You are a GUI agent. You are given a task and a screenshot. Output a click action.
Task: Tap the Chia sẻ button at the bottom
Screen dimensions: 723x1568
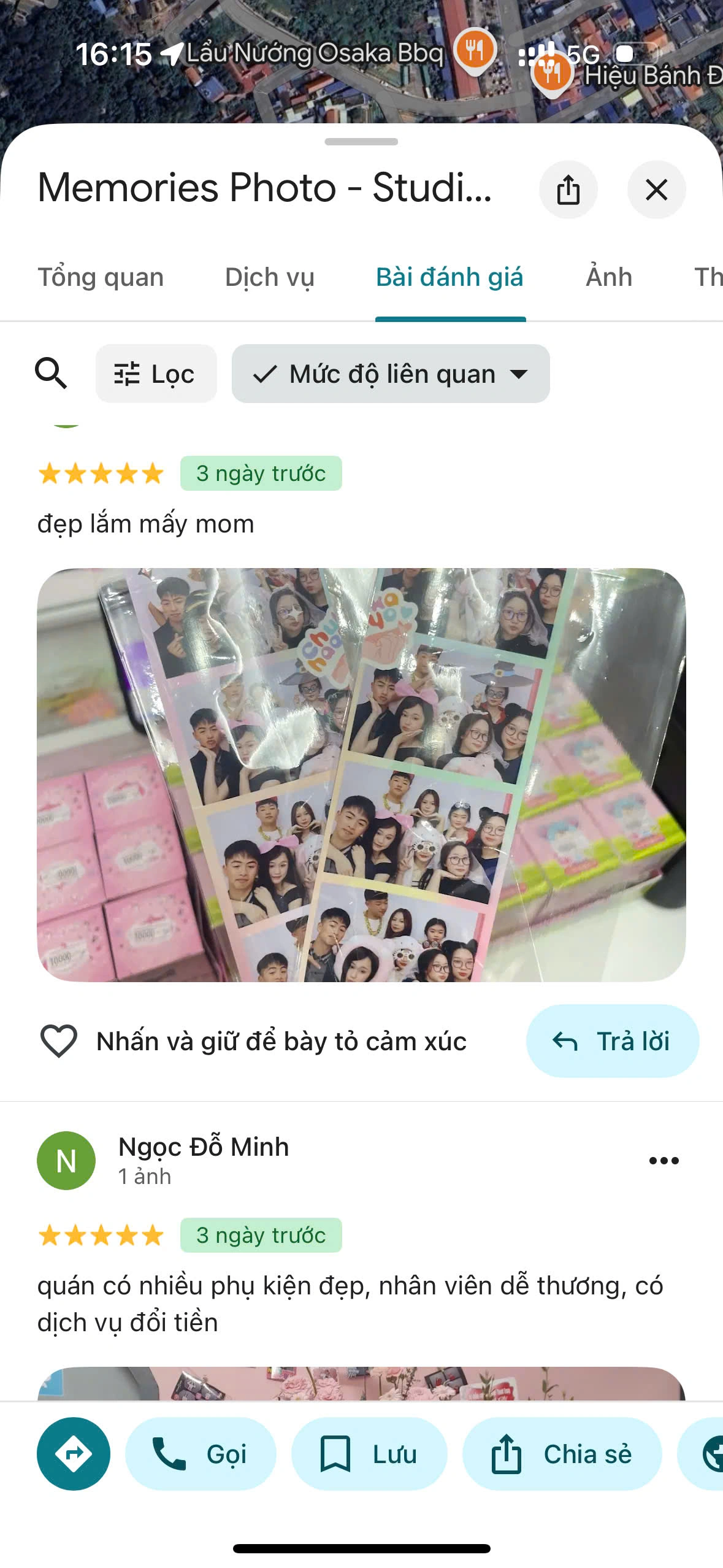point(562,1454)
